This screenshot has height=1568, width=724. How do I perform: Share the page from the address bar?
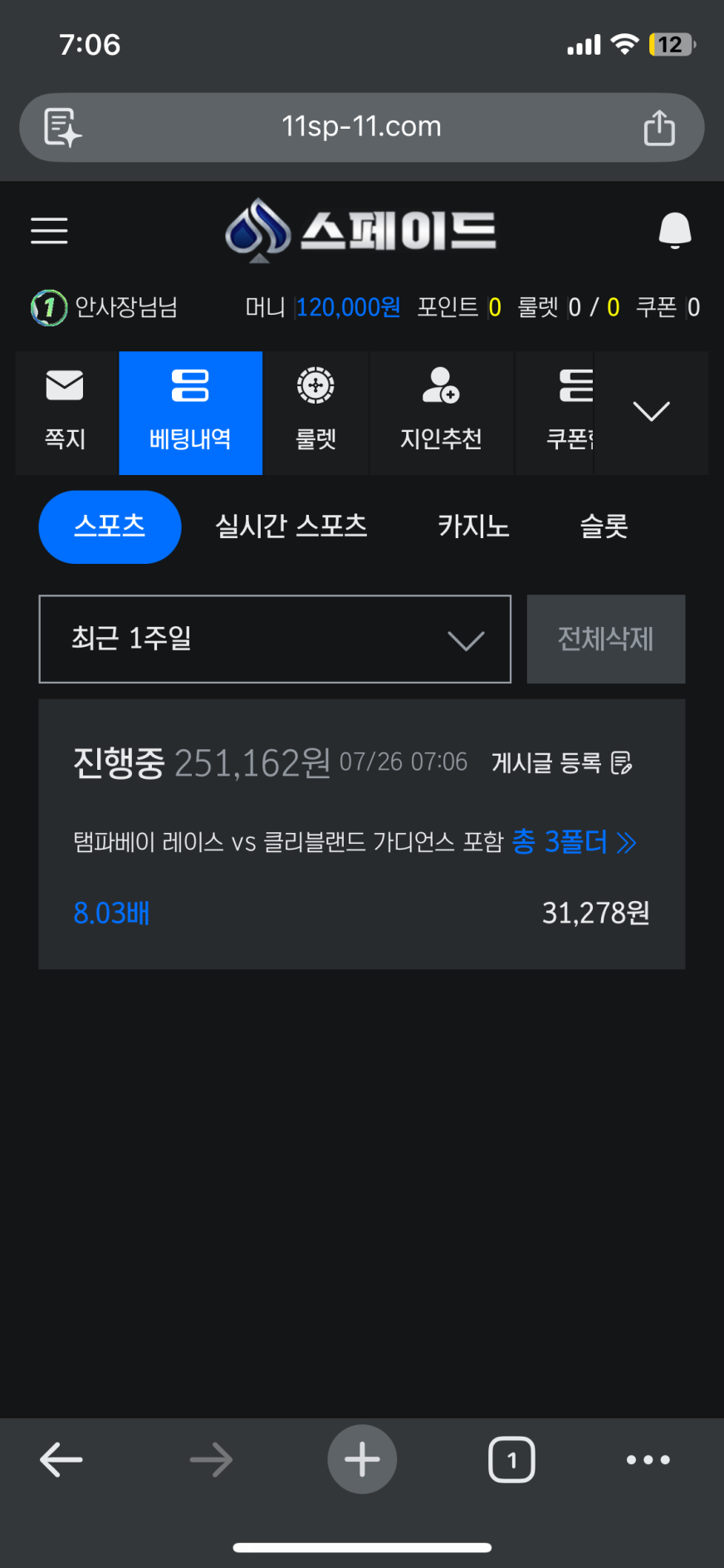click(x=659, y=127)
